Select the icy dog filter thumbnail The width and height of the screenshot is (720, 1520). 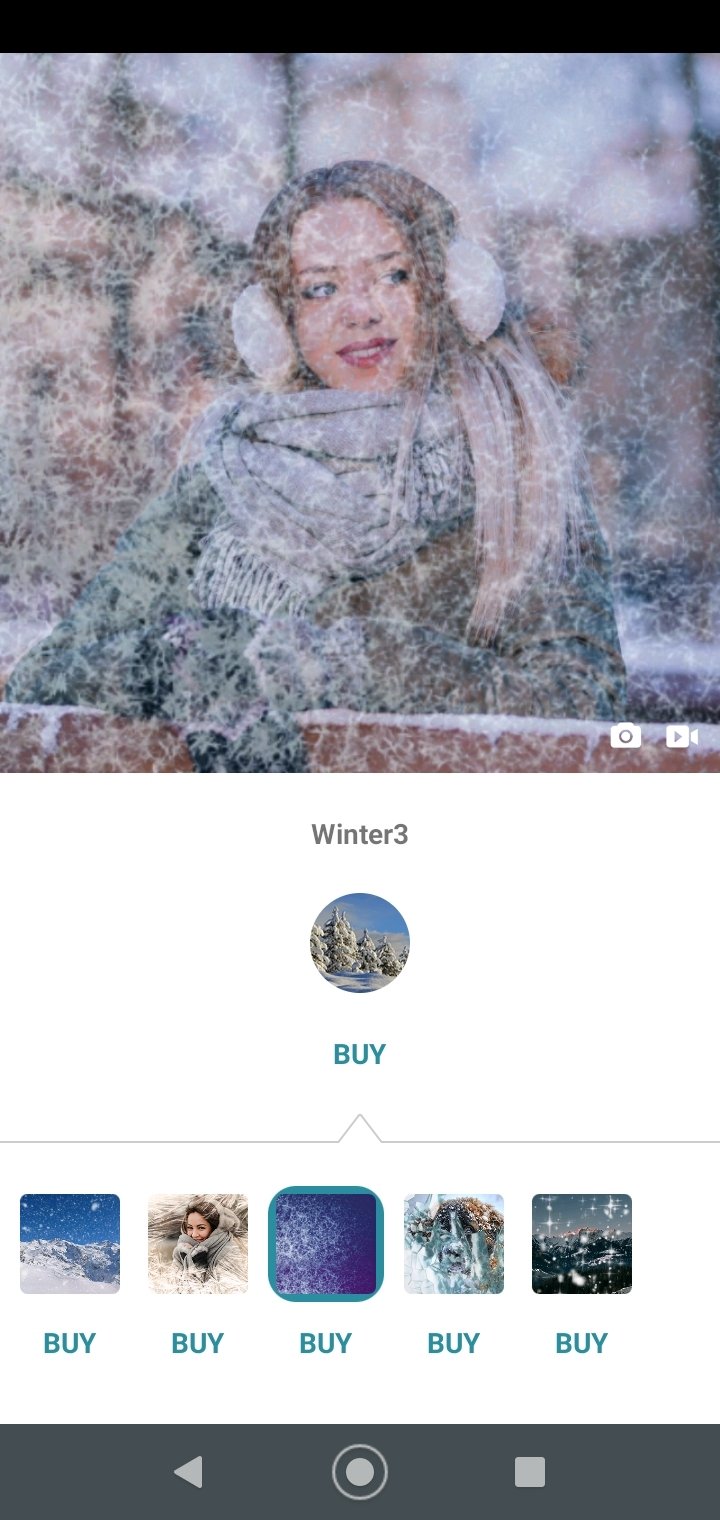[x=454, y=1244]
